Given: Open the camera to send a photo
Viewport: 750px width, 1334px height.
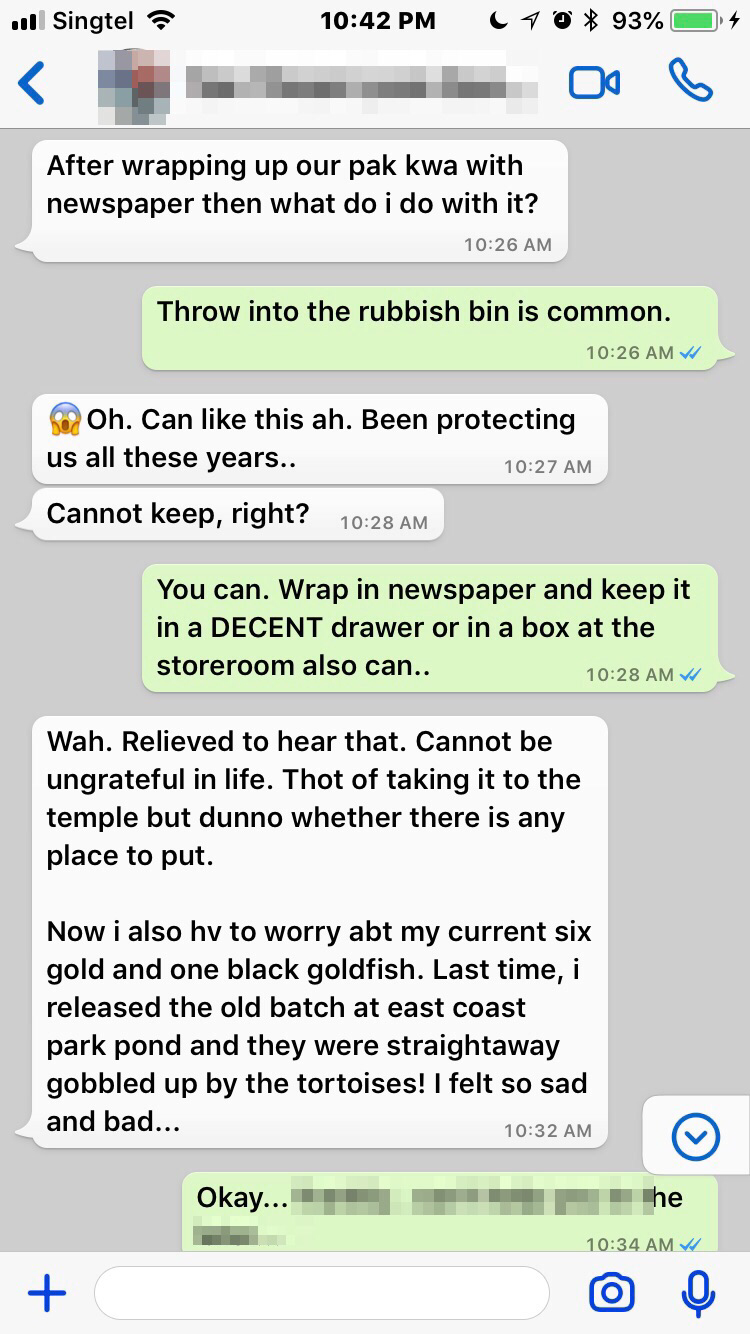Looking at the screenshot, I should coord(611,1293).
